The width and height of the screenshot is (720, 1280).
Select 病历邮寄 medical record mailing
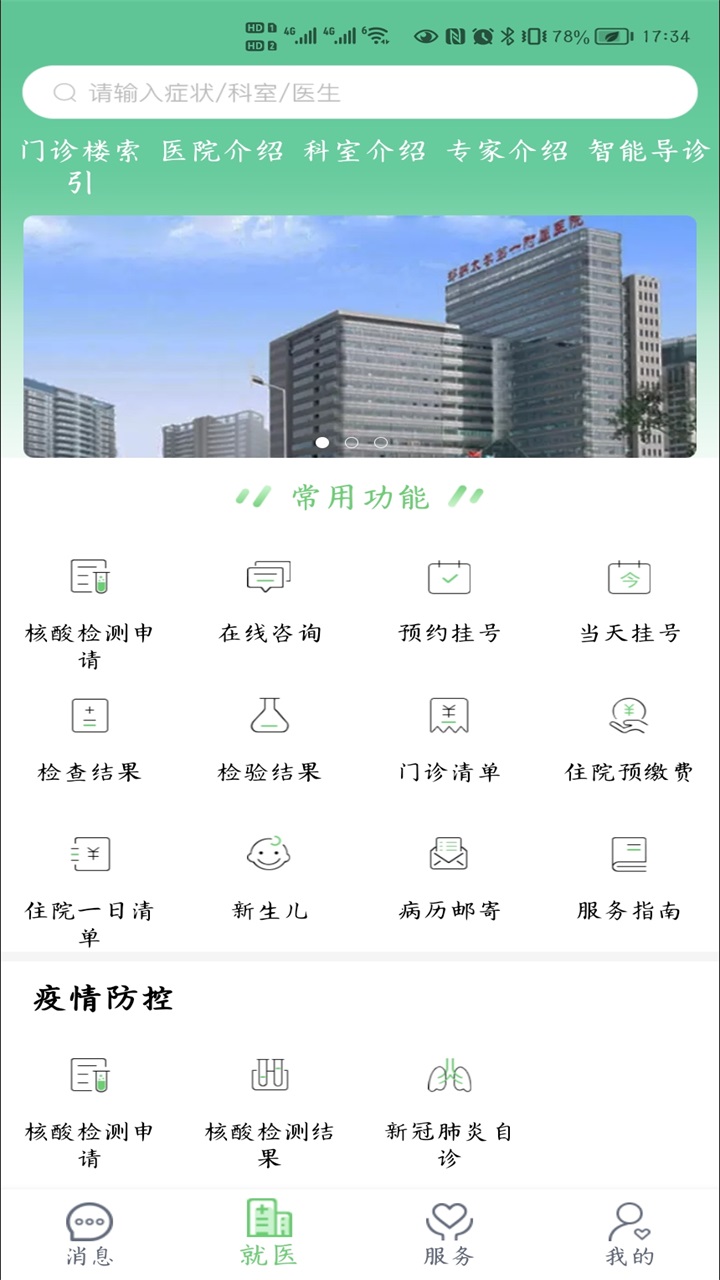(449, 880)
